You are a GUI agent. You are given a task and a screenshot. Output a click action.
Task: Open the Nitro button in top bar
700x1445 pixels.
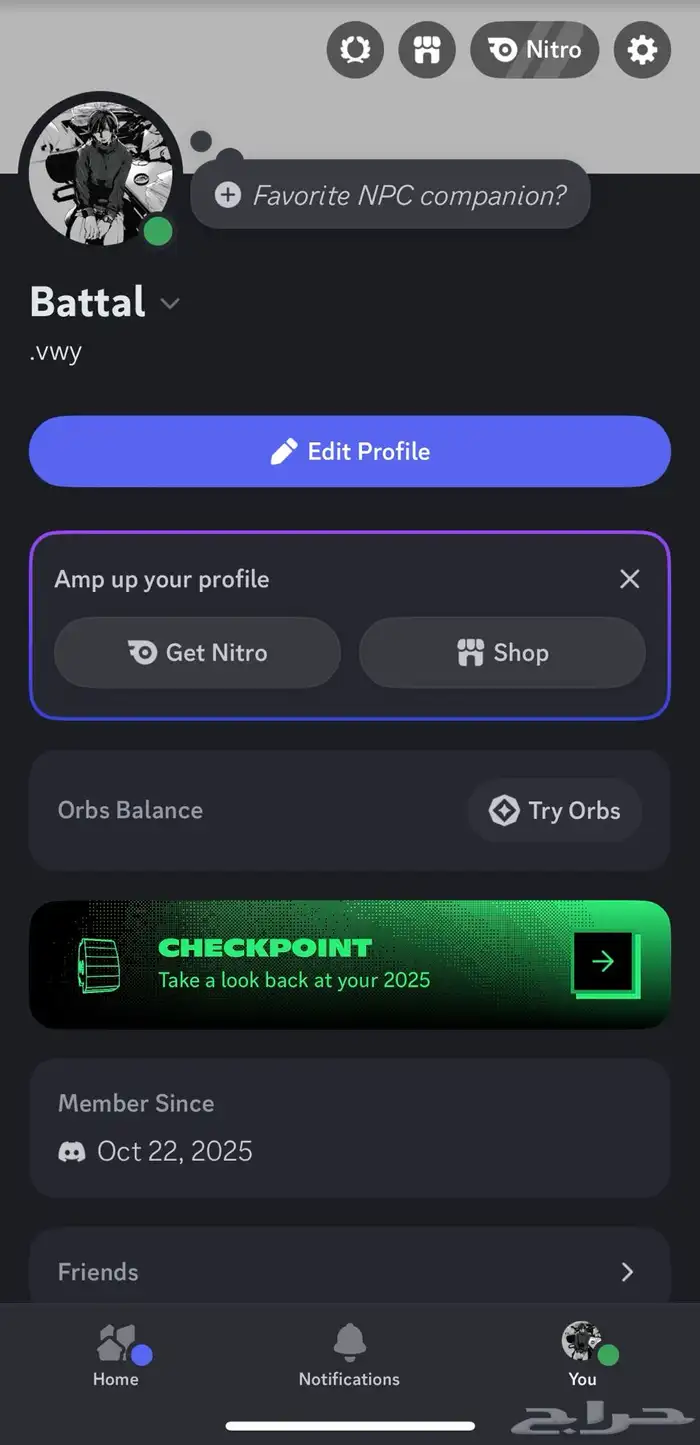534,49
